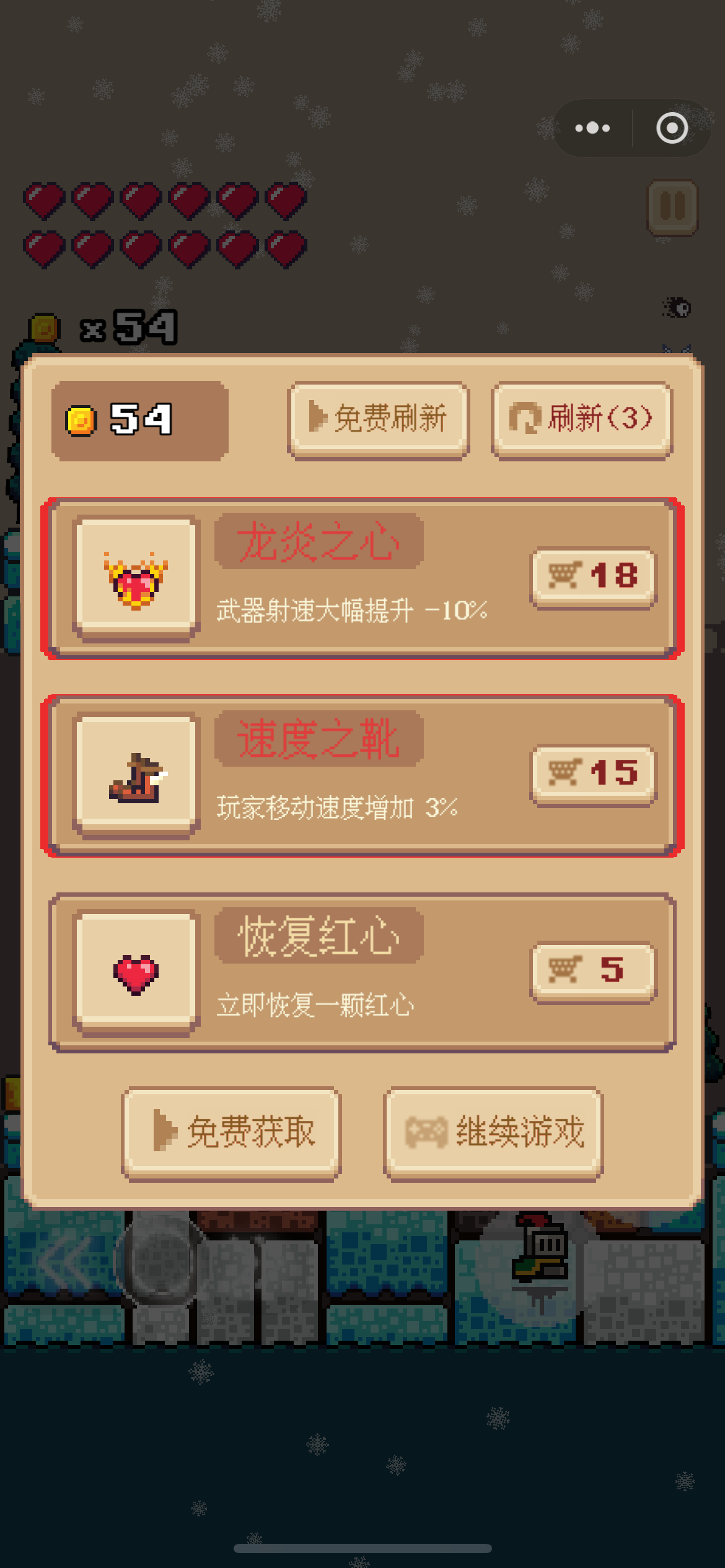The image size is (725, 1568).
Task: Open the mini program more options menu
Action: point(592,128)
